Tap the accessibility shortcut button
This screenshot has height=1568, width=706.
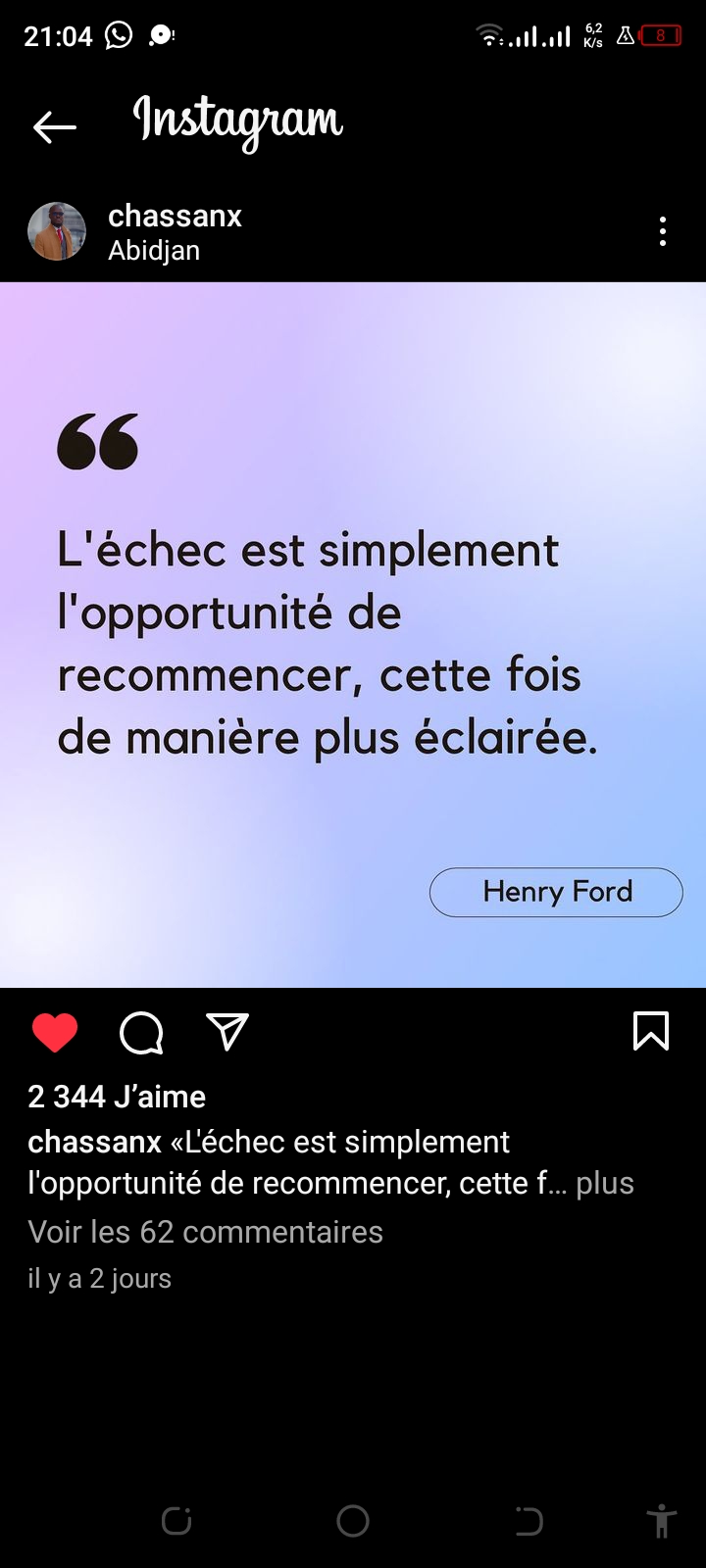[x=662, y=1521]
